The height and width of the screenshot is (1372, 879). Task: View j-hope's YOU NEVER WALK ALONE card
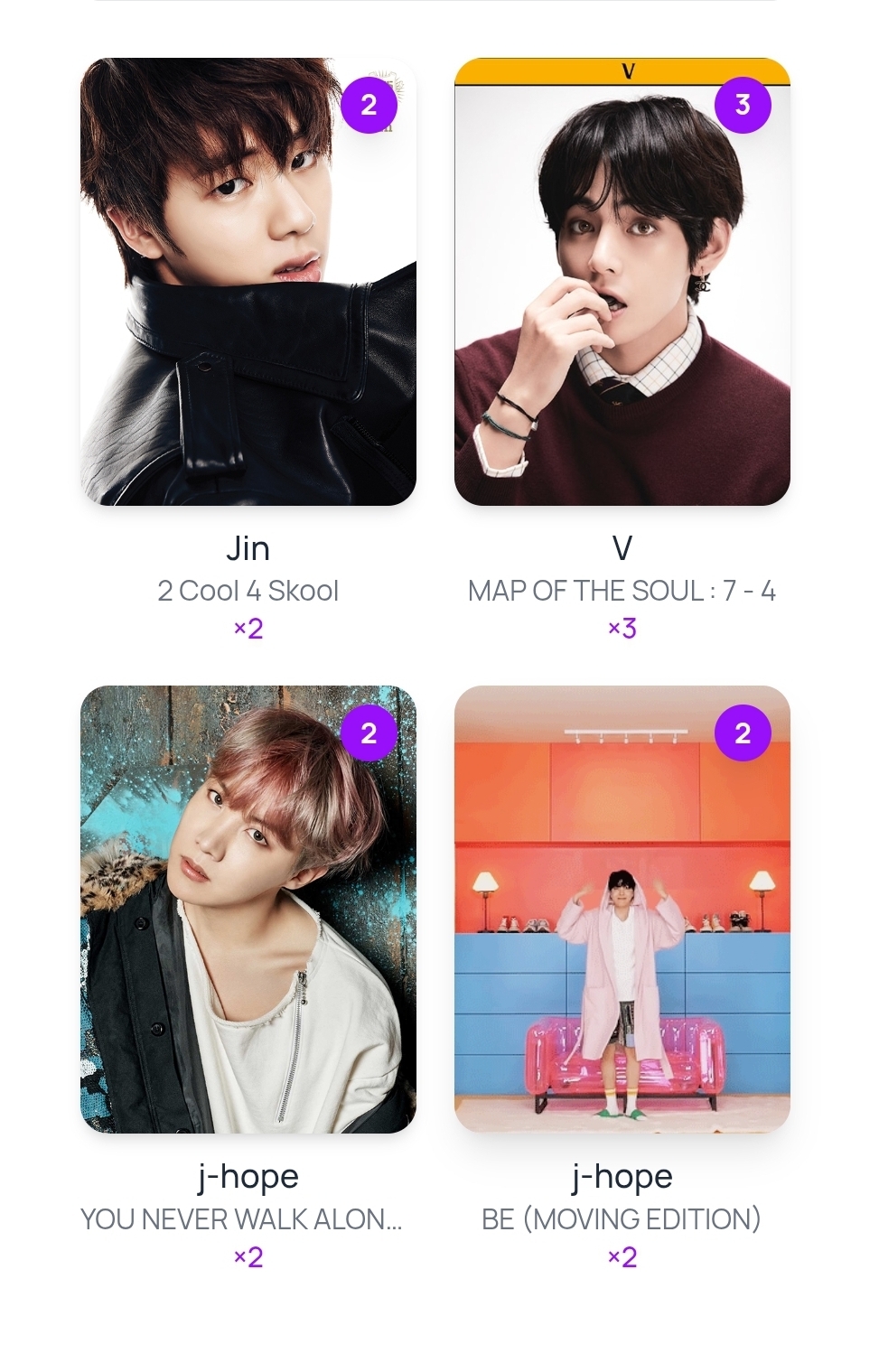(x=248, y=909)
